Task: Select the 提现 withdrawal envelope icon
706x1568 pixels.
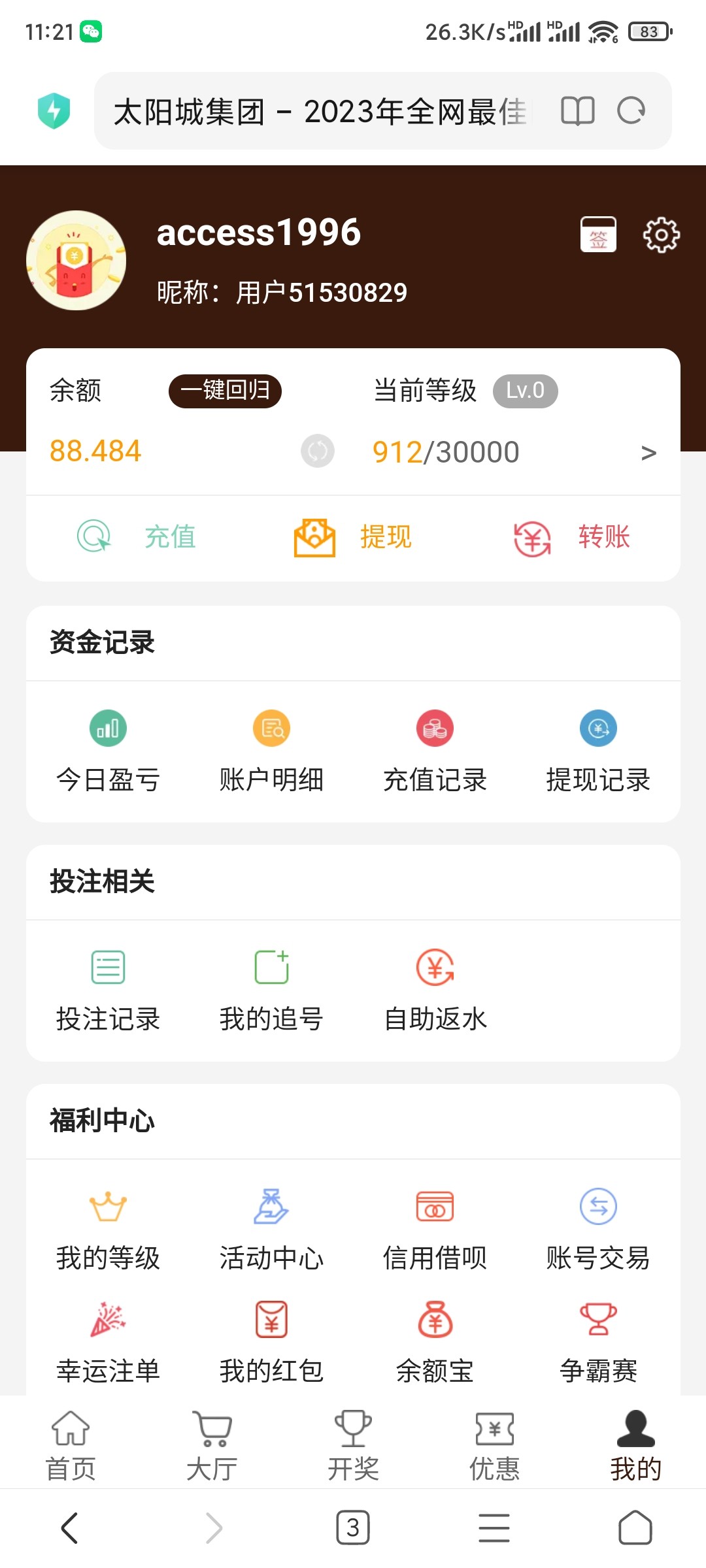Action: (314, 537)
